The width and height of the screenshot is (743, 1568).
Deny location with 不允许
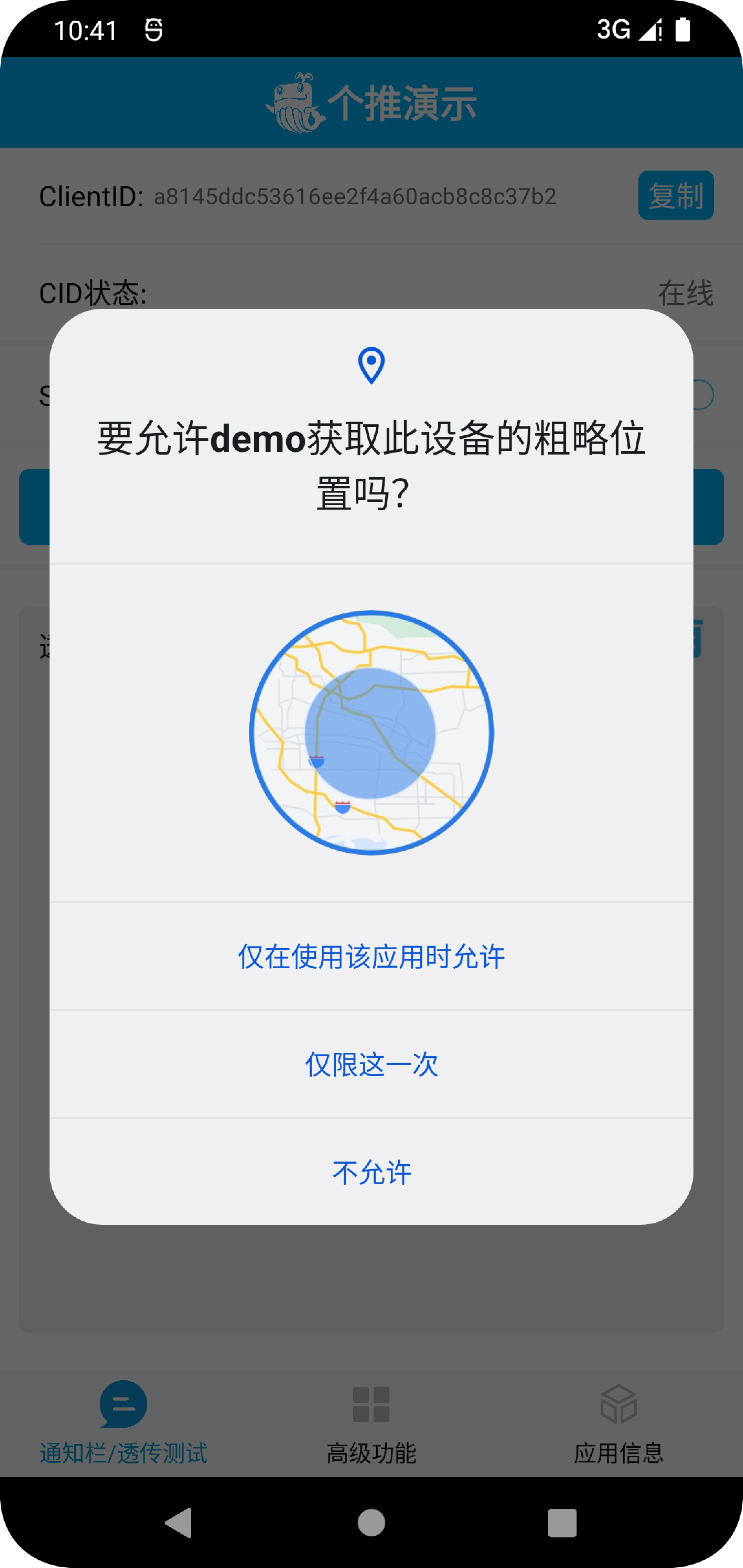pos(371,1172)
